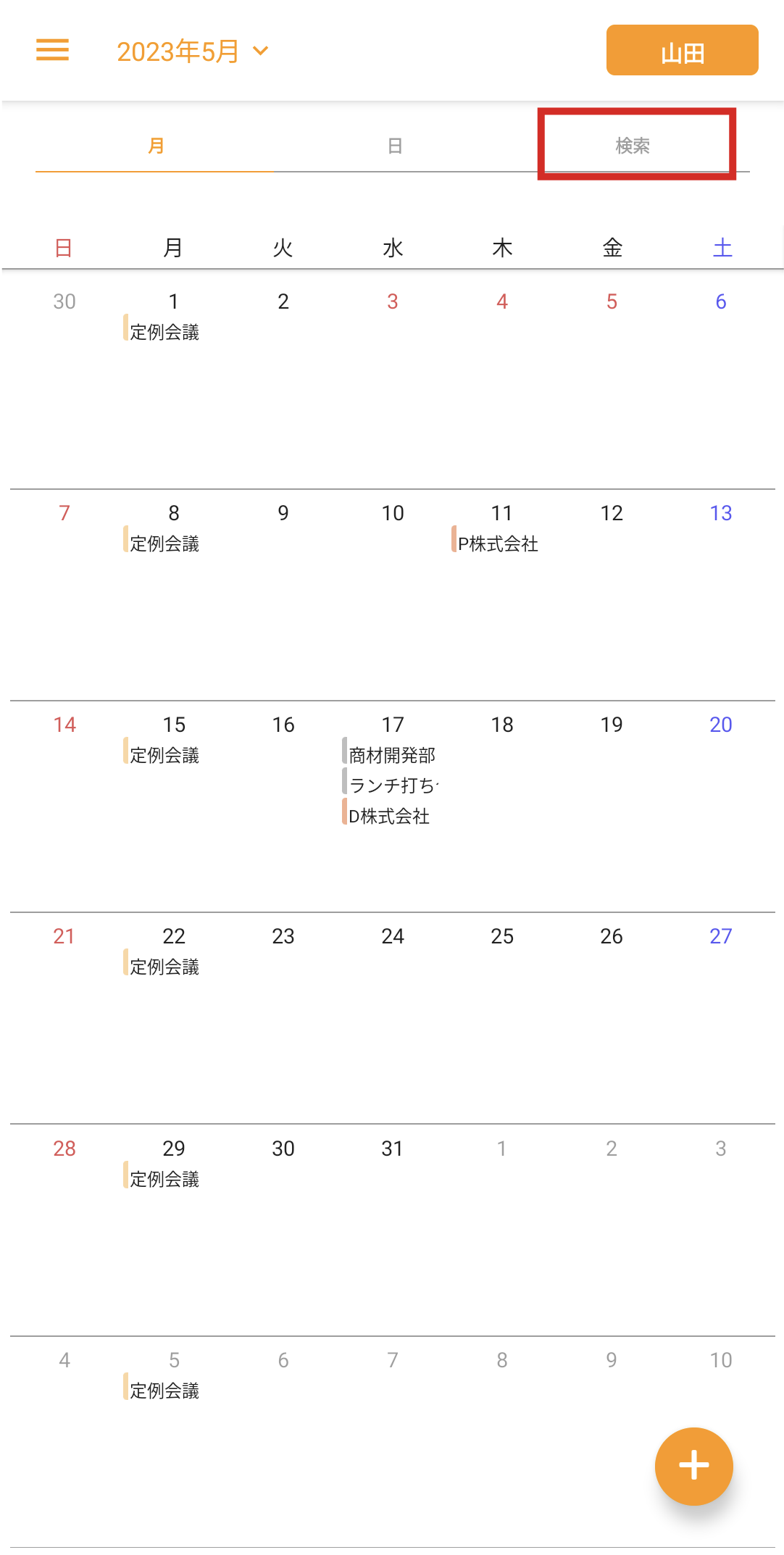Screen dimensions: 784x1555
Task: Open D株式会社 event on May 17
Action: pyautogui.click(x=388, y=816)
